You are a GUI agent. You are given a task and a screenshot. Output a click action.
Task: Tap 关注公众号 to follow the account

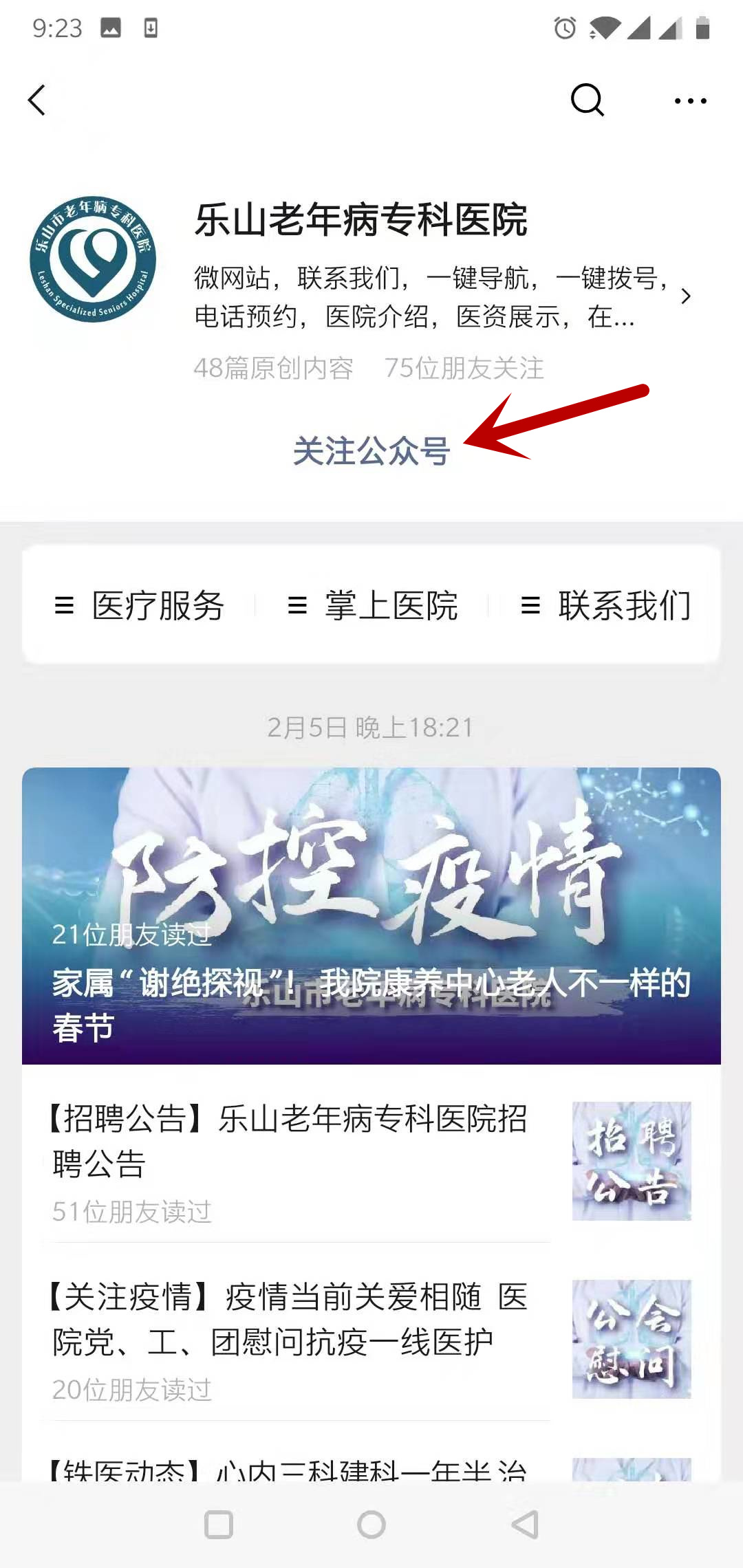371,451
